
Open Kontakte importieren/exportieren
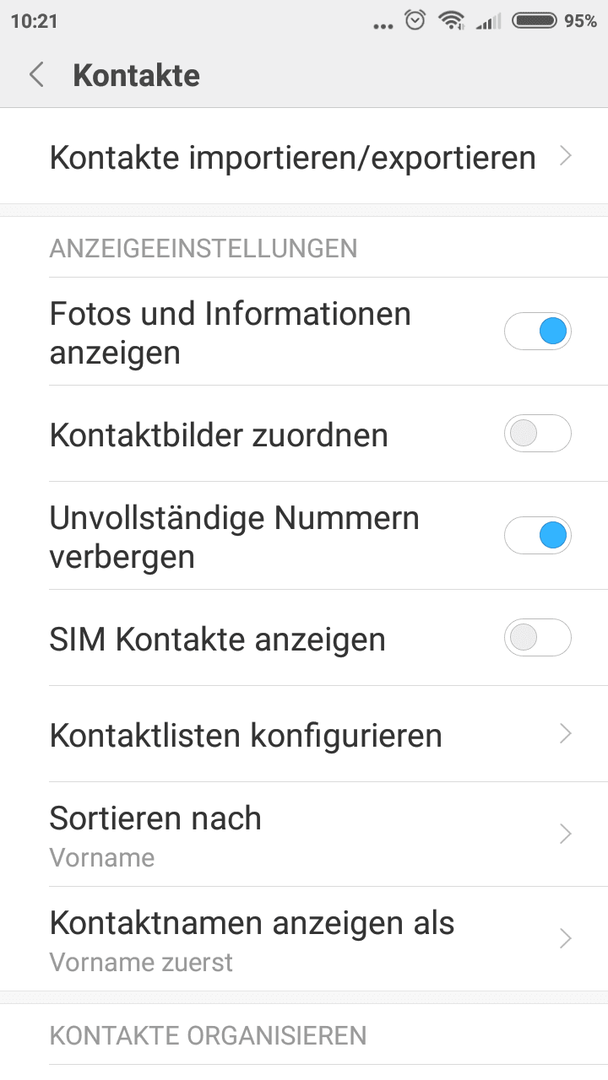[x=304, y=157]
